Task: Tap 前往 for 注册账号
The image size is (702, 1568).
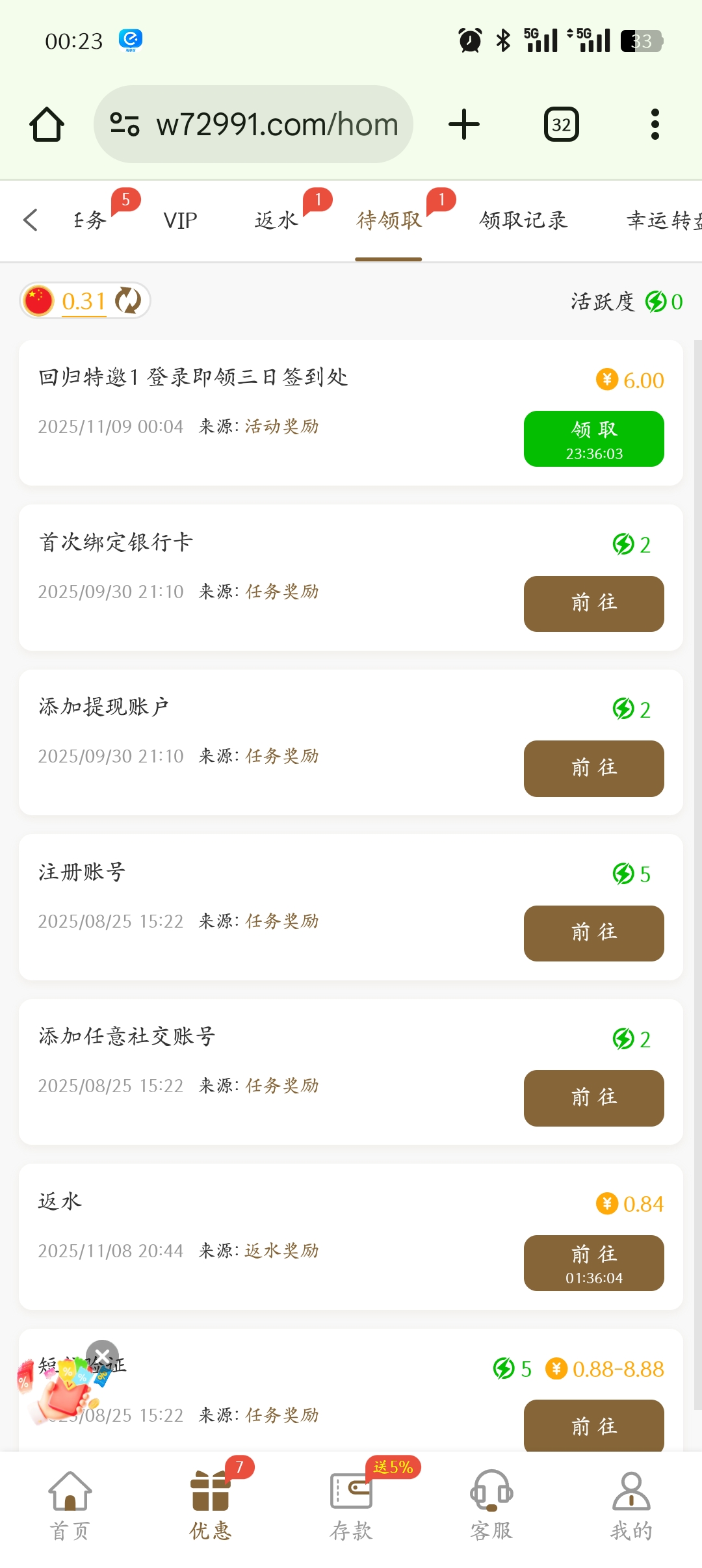Action: [593, 933]
